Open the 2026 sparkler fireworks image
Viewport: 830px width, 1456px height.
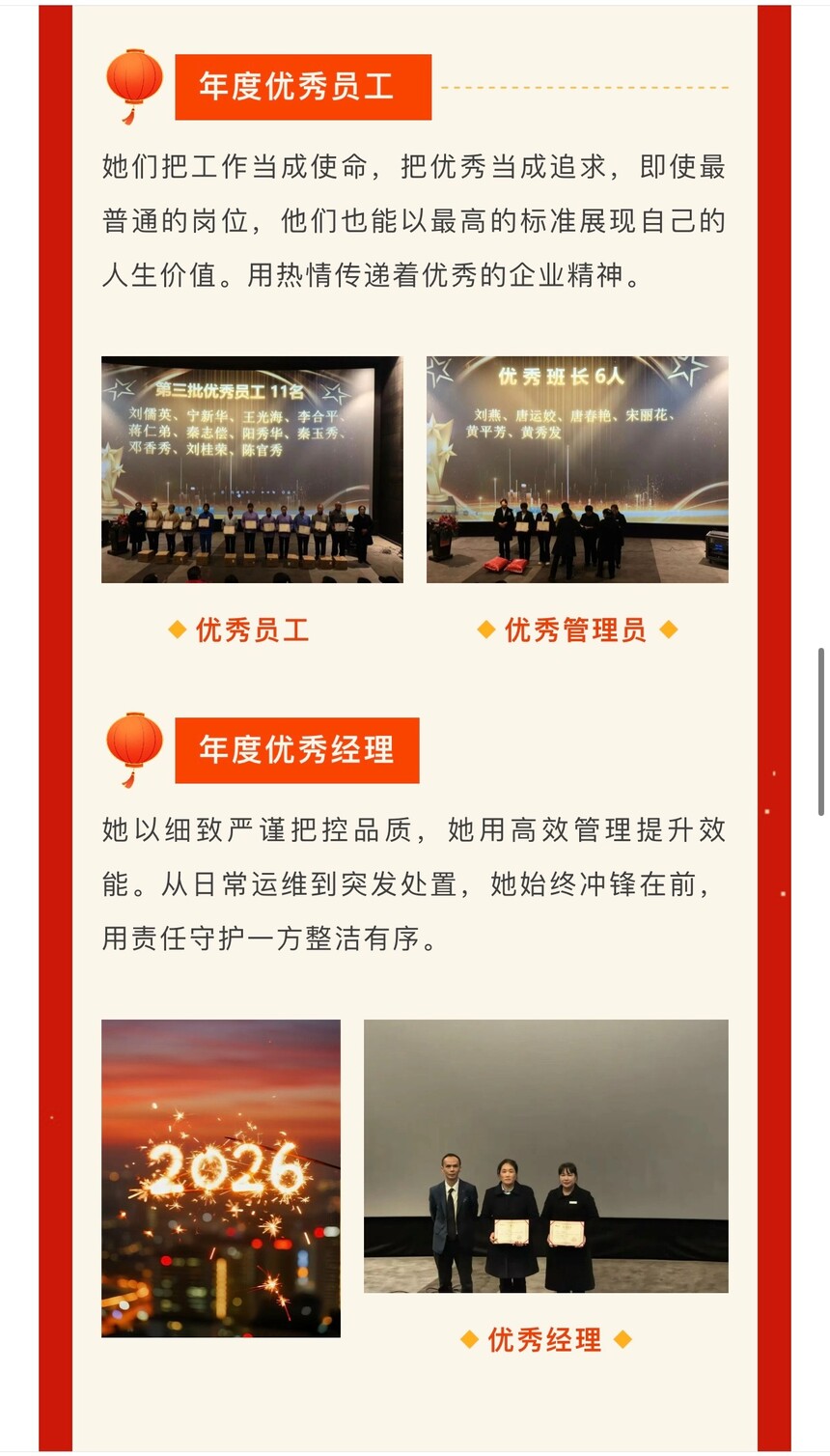pos(221,1178)
